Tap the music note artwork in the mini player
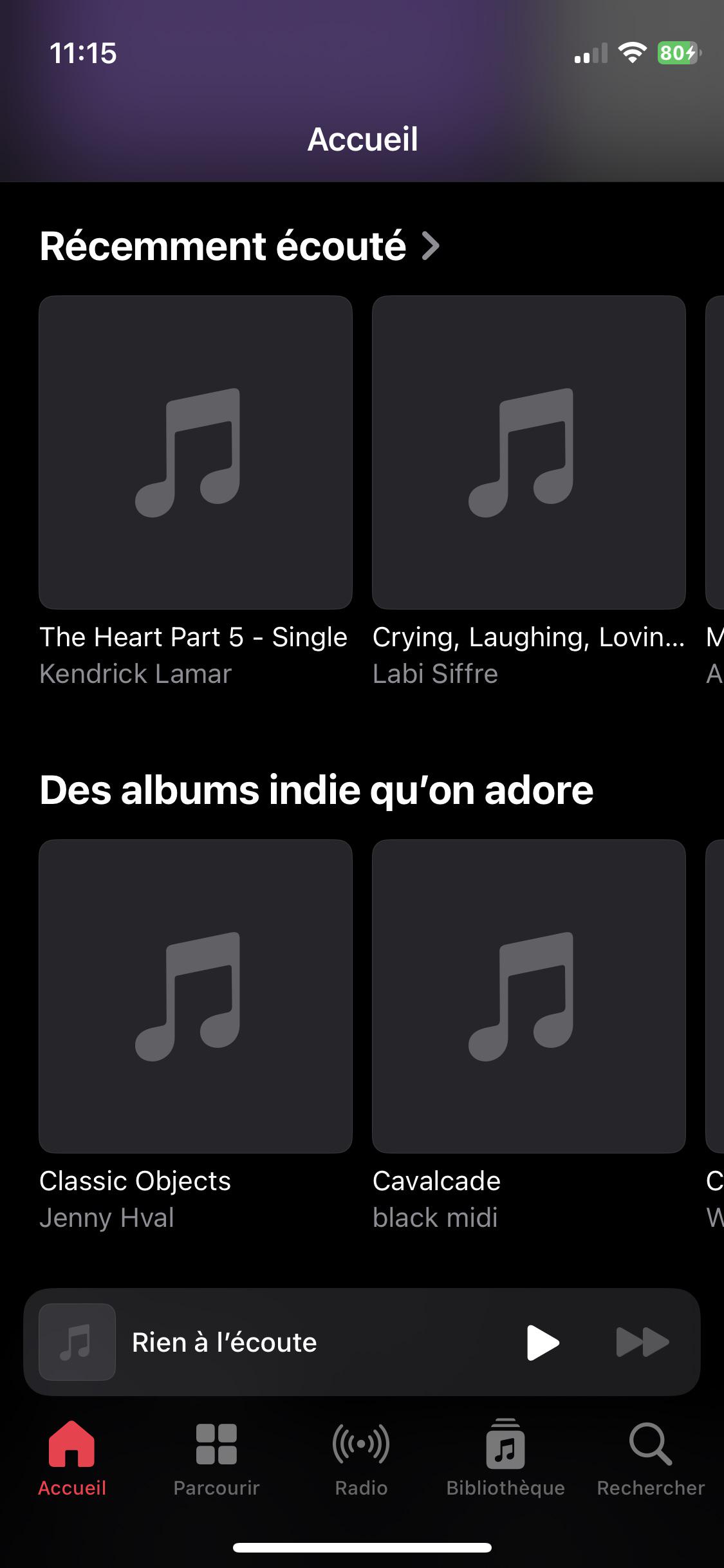 click(x=75, y=1342)
